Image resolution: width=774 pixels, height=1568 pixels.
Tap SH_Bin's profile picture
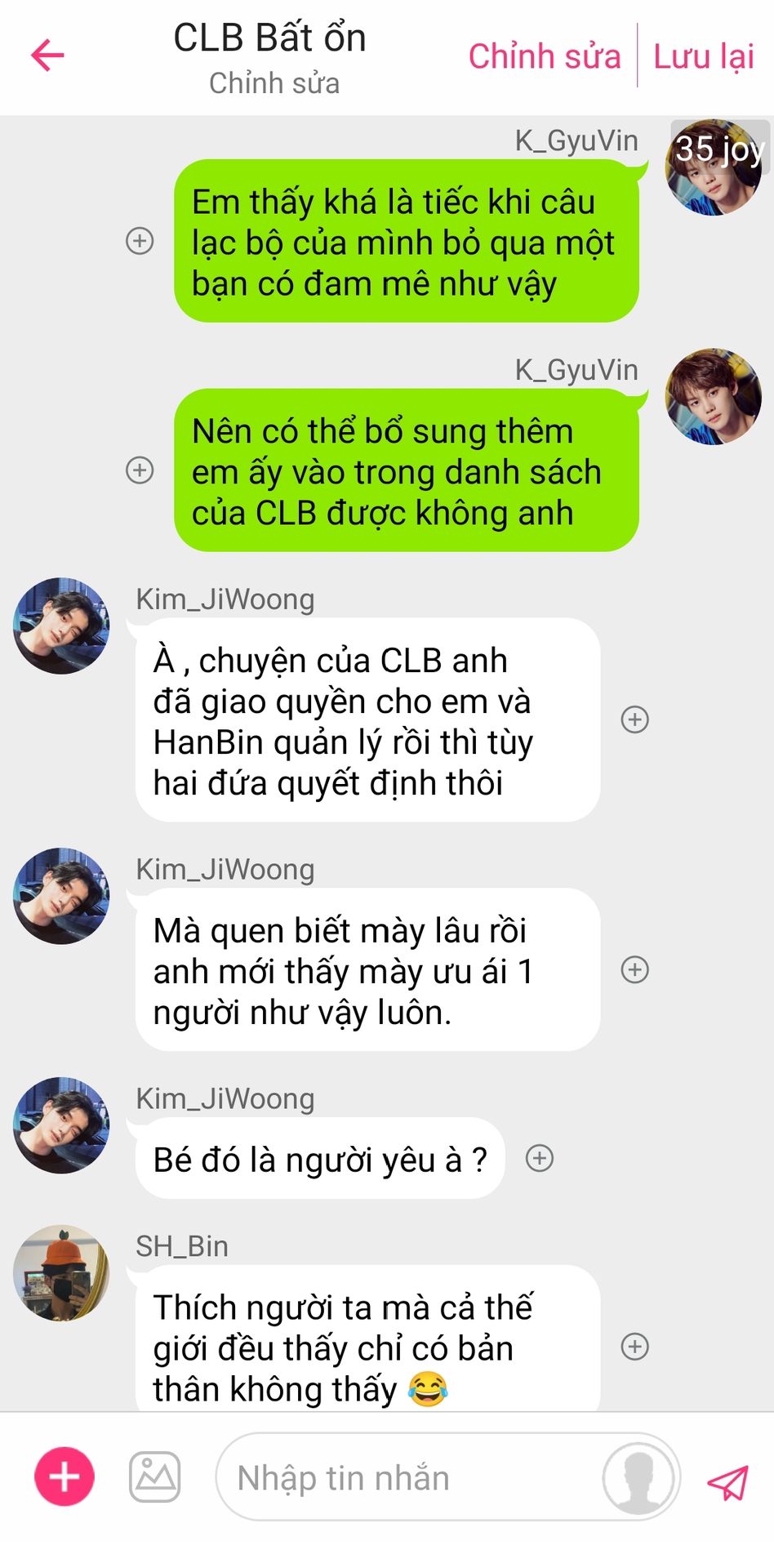click(61, 1273)
